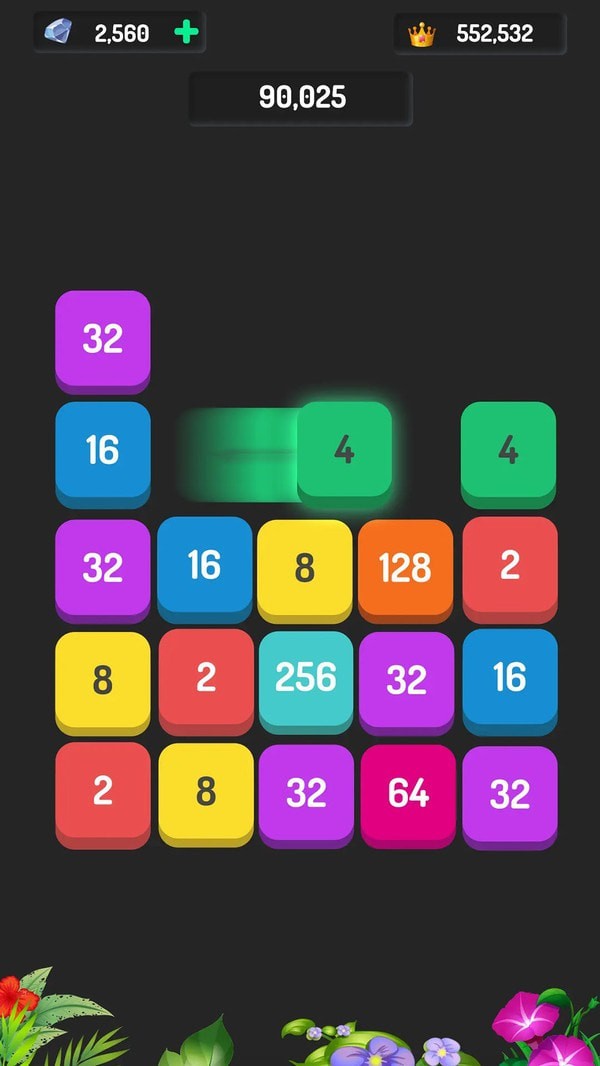This screenshot has width=600, height=1066.
Task: Tap the teal 256 block
Action: 305,677
